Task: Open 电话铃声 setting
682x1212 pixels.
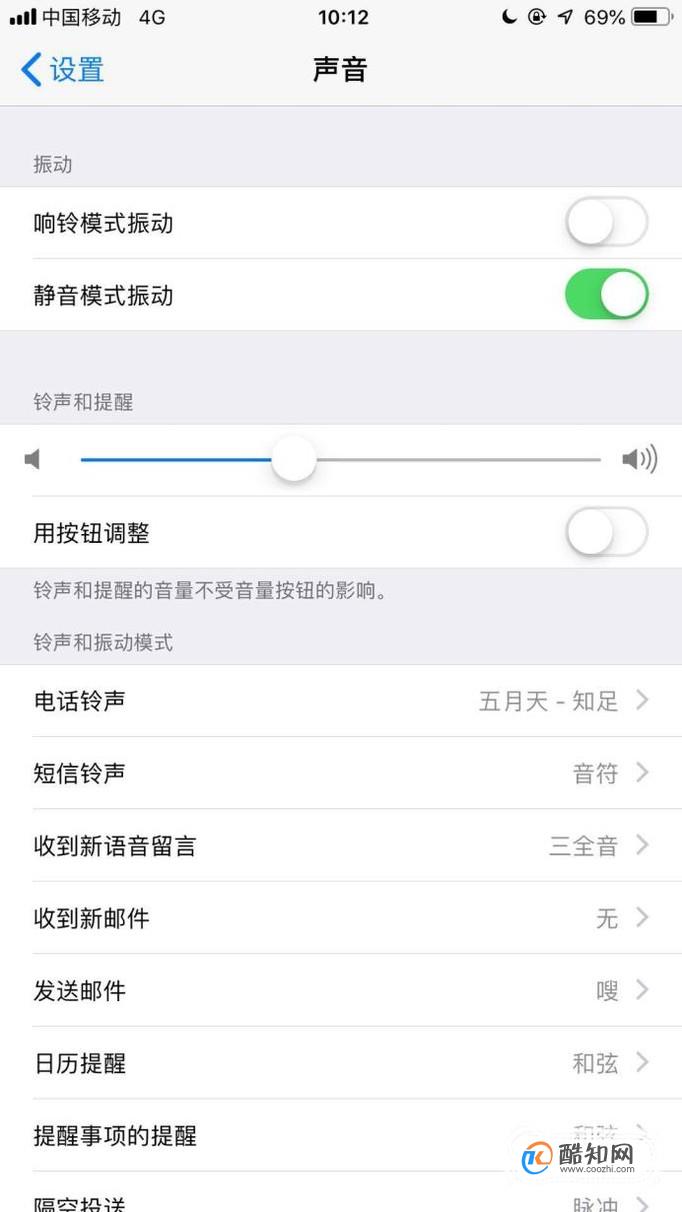Action: pos(341,701)
